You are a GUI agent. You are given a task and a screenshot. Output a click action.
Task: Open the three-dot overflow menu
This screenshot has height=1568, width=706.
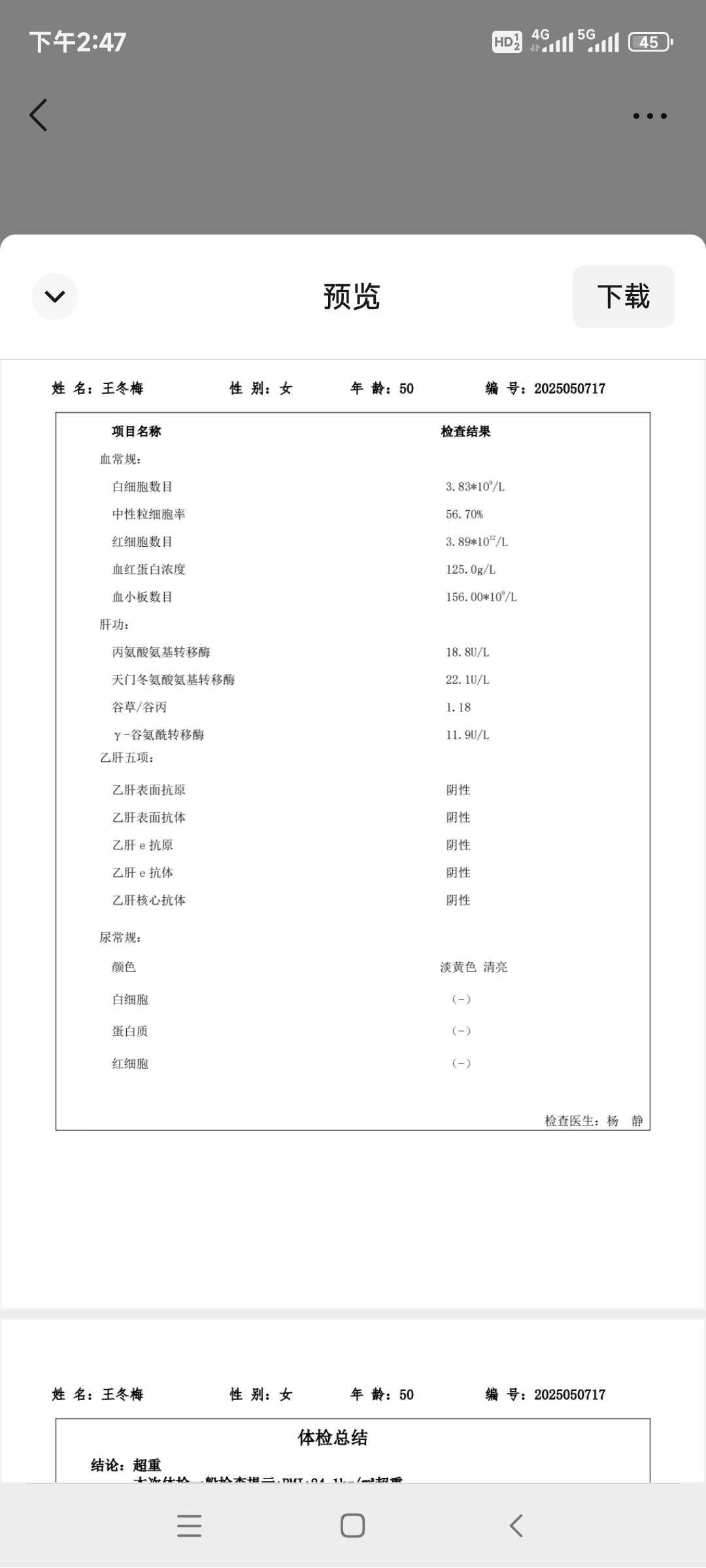tap(650, 116)
